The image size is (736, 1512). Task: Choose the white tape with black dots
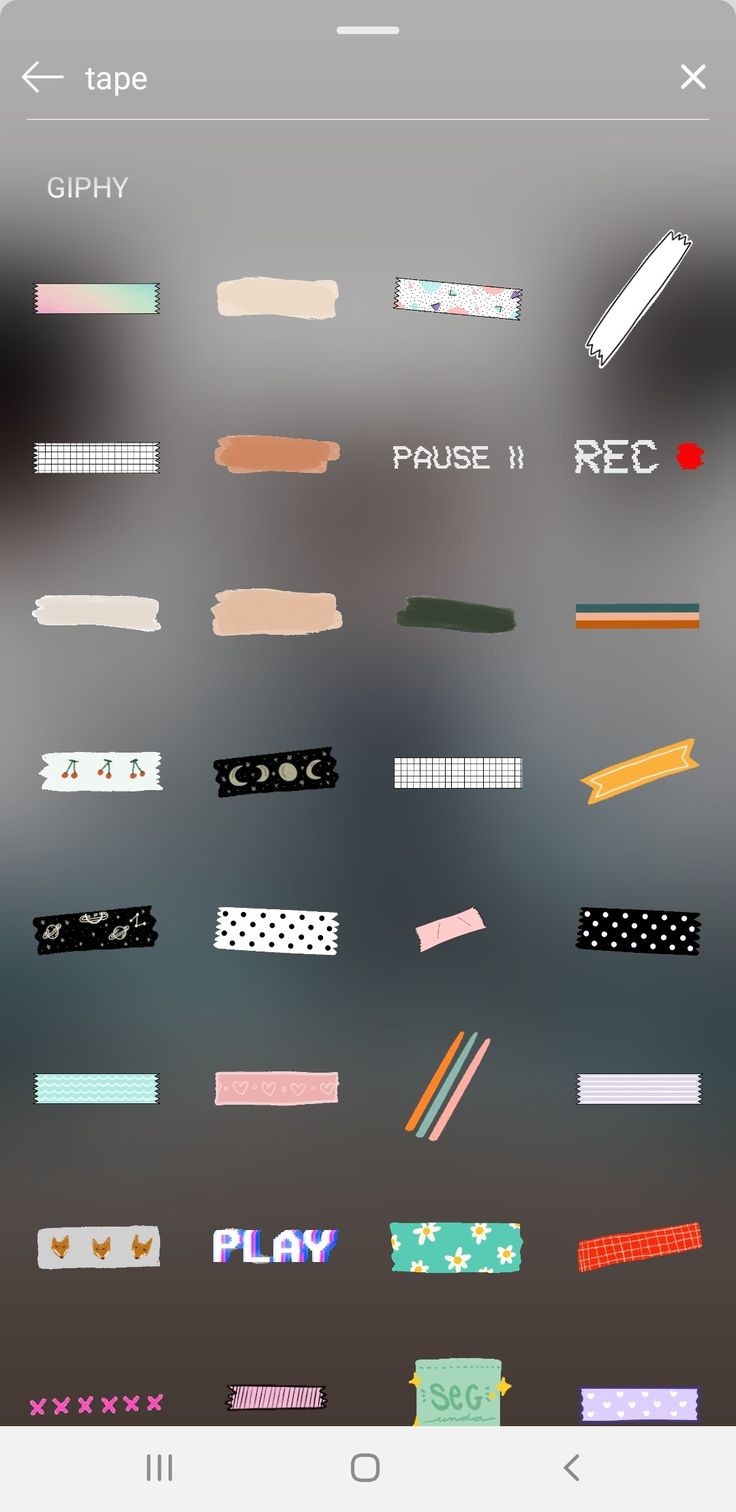[276, 929]
